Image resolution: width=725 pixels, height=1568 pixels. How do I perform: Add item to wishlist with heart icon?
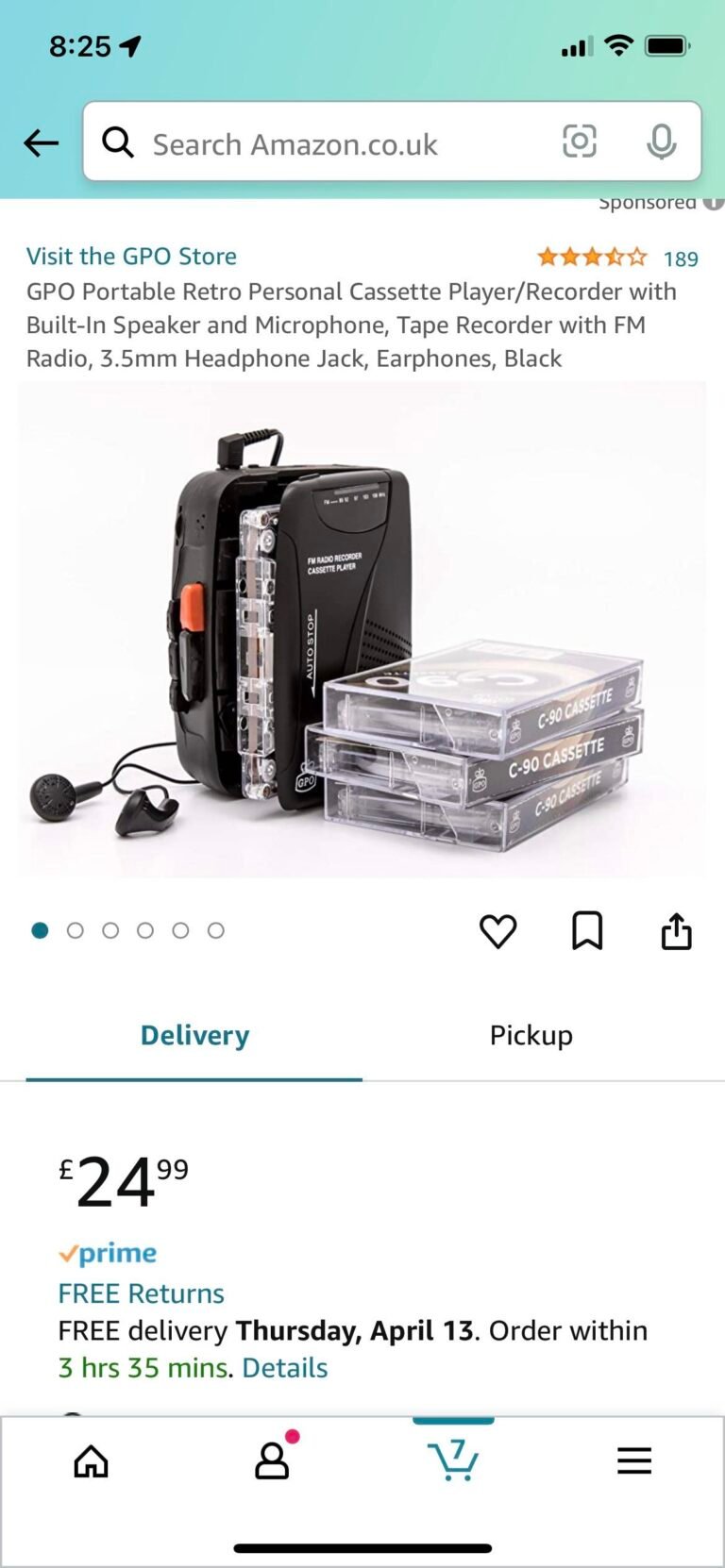pyautogui.click(x=497, y=930)
